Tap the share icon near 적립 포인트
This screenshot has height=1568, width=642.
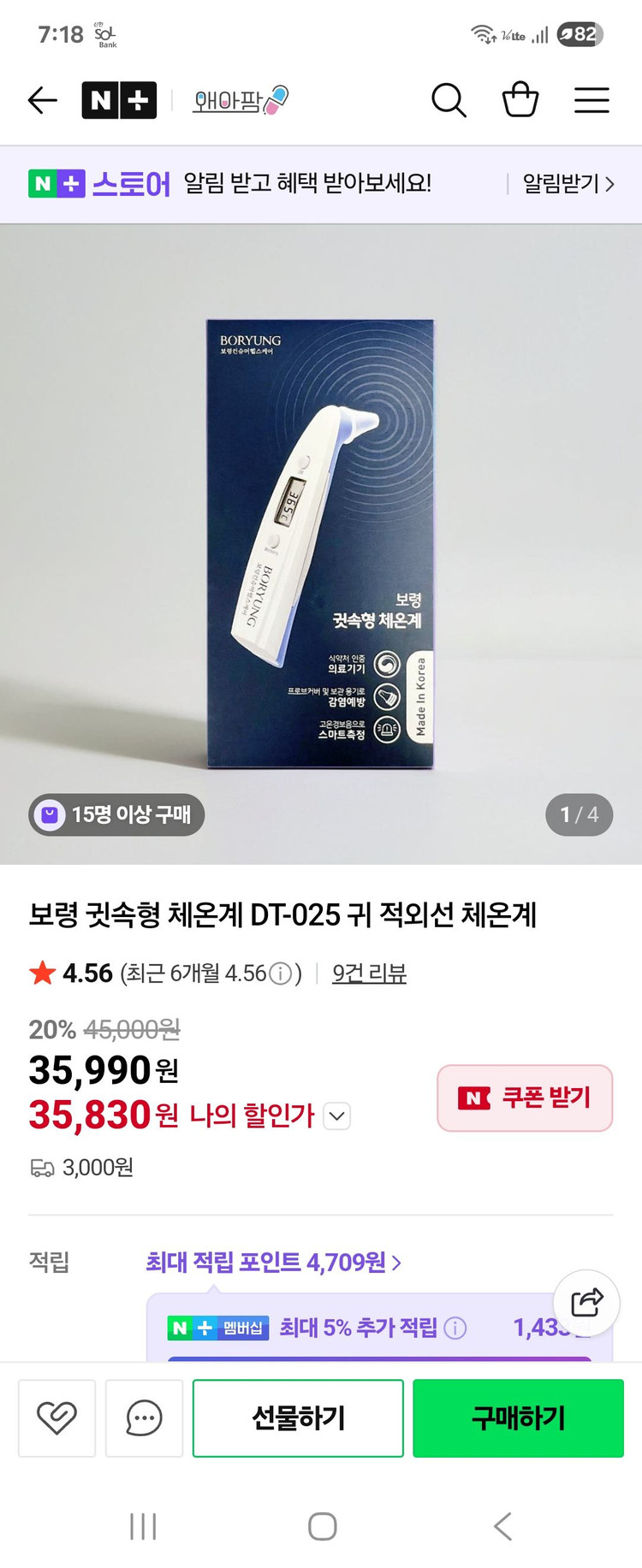586,1302
